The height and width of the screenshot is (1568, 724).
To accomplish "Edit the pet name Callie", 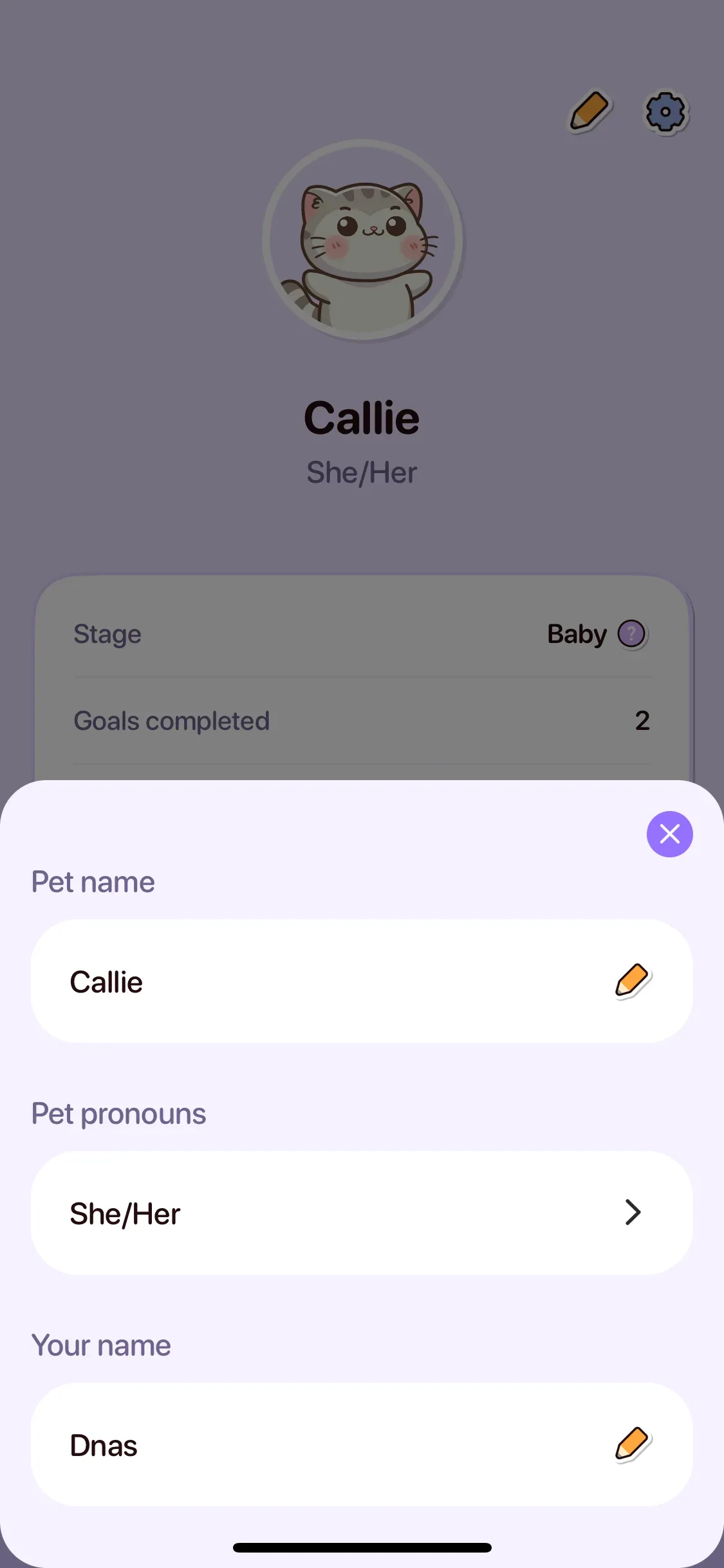I will 633,981.
